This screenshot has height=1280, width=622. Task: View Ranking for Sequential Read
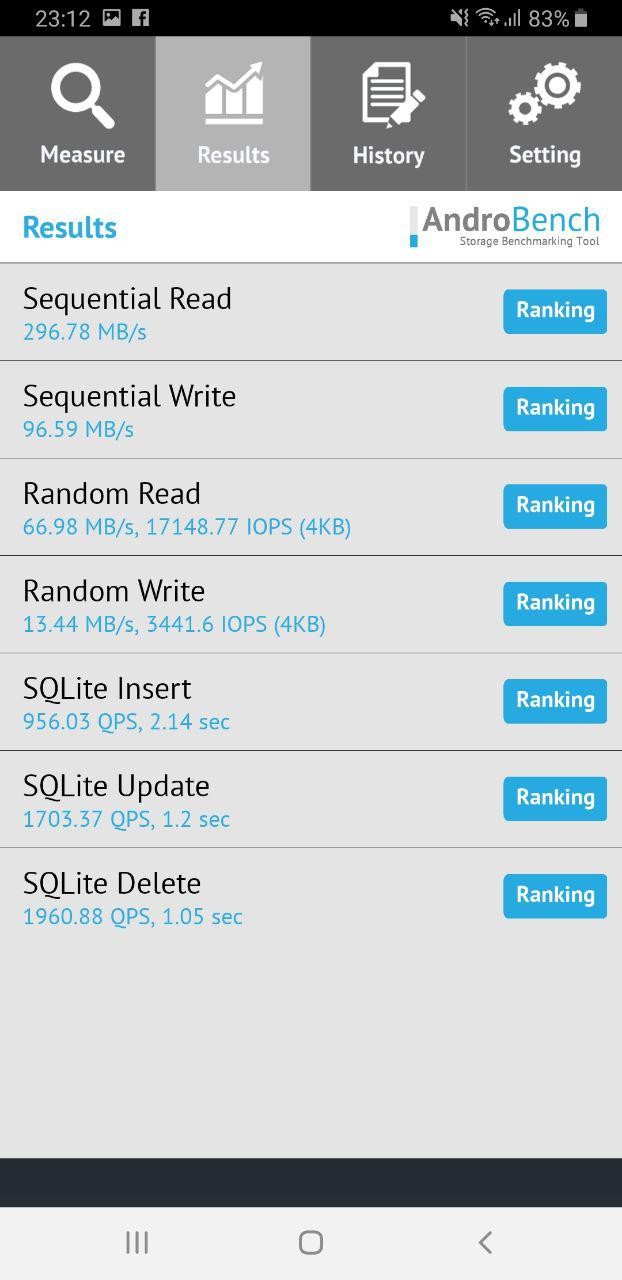(x=555, y=311)
